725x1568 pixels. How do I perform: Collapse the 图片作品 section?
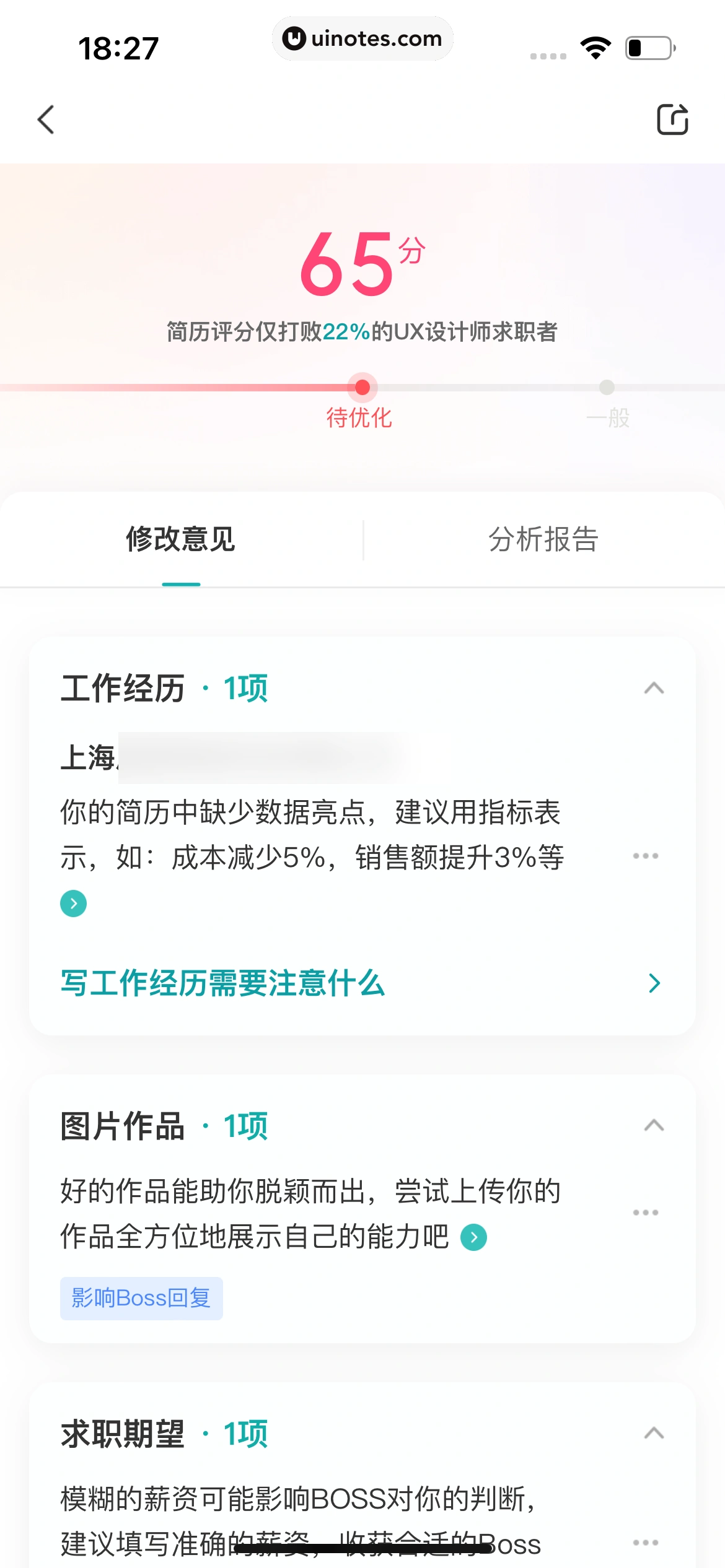pyautogui.click(x=652, y=1126)
